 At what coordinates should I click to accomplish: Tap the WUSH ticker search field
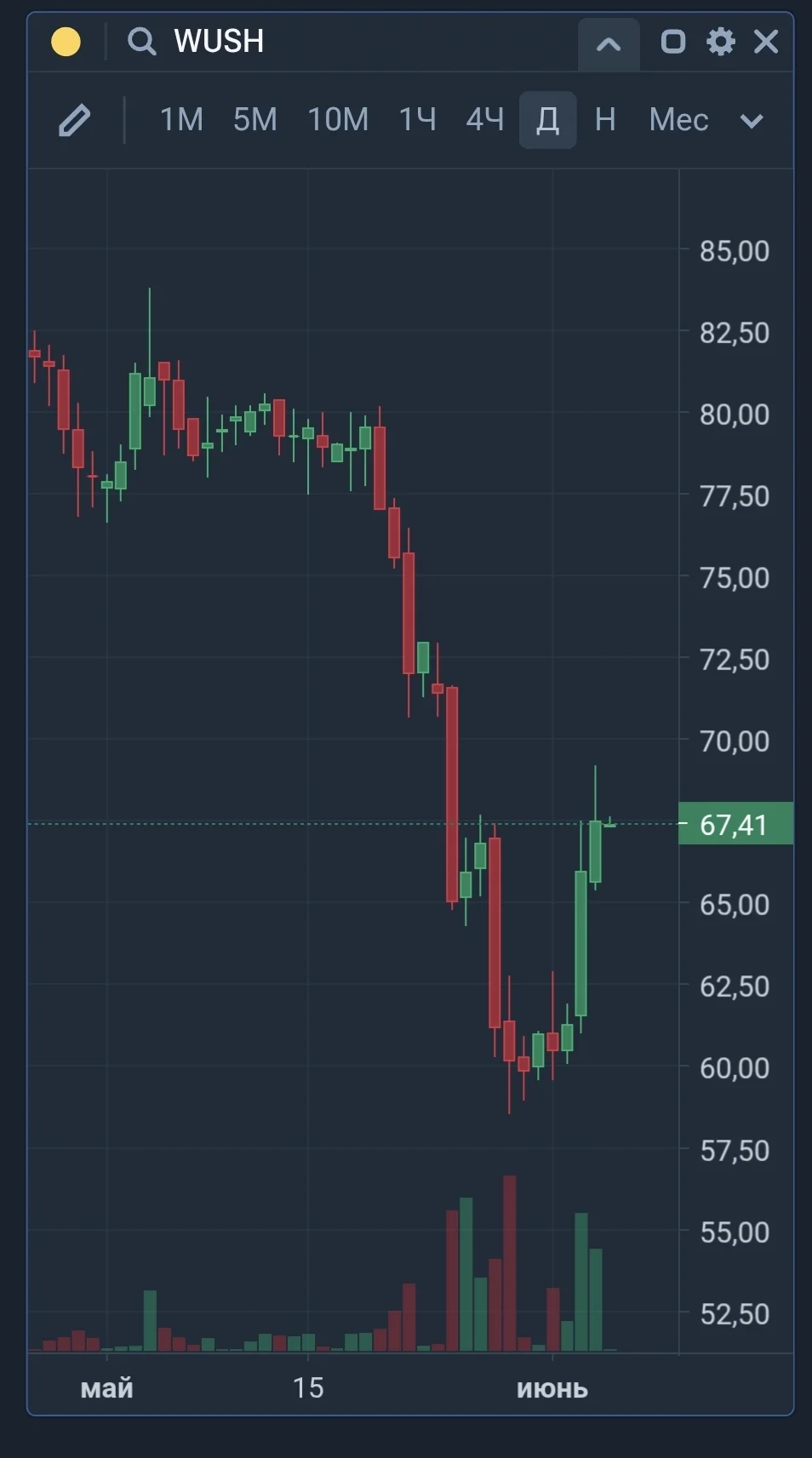tap(340, 41)
